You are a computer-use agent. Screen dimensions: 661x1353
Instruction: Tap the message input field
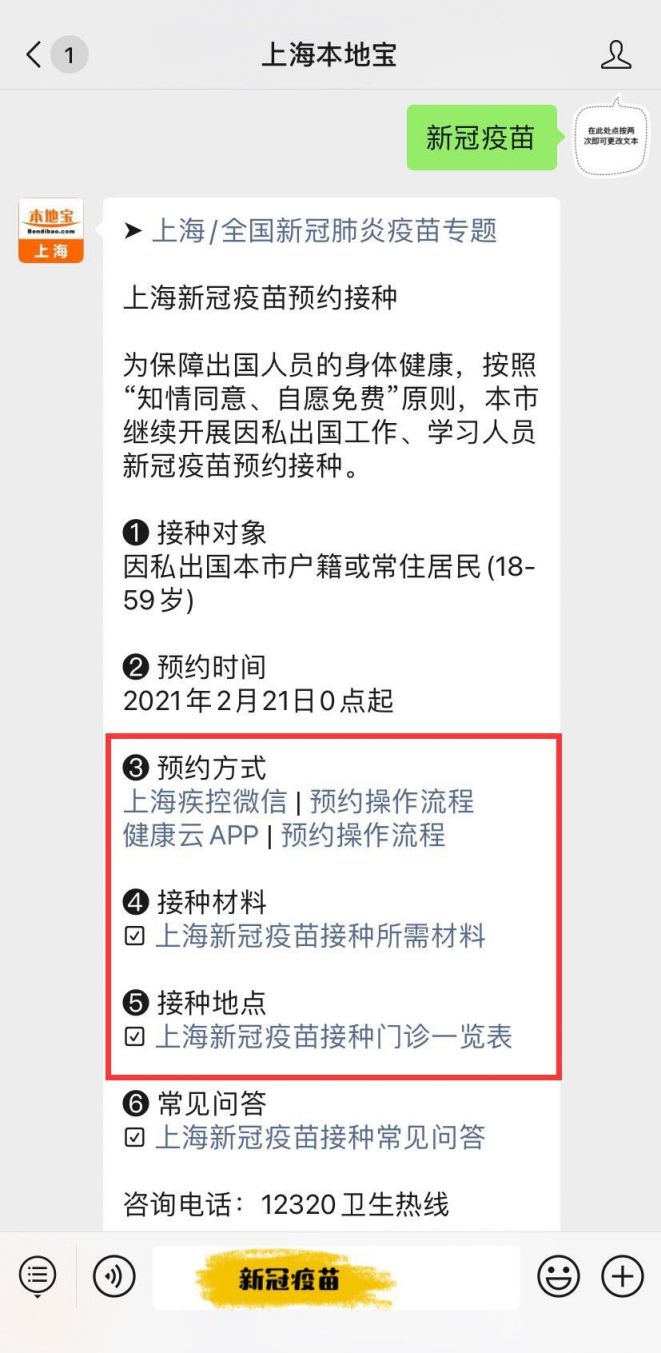[336, 1278]
